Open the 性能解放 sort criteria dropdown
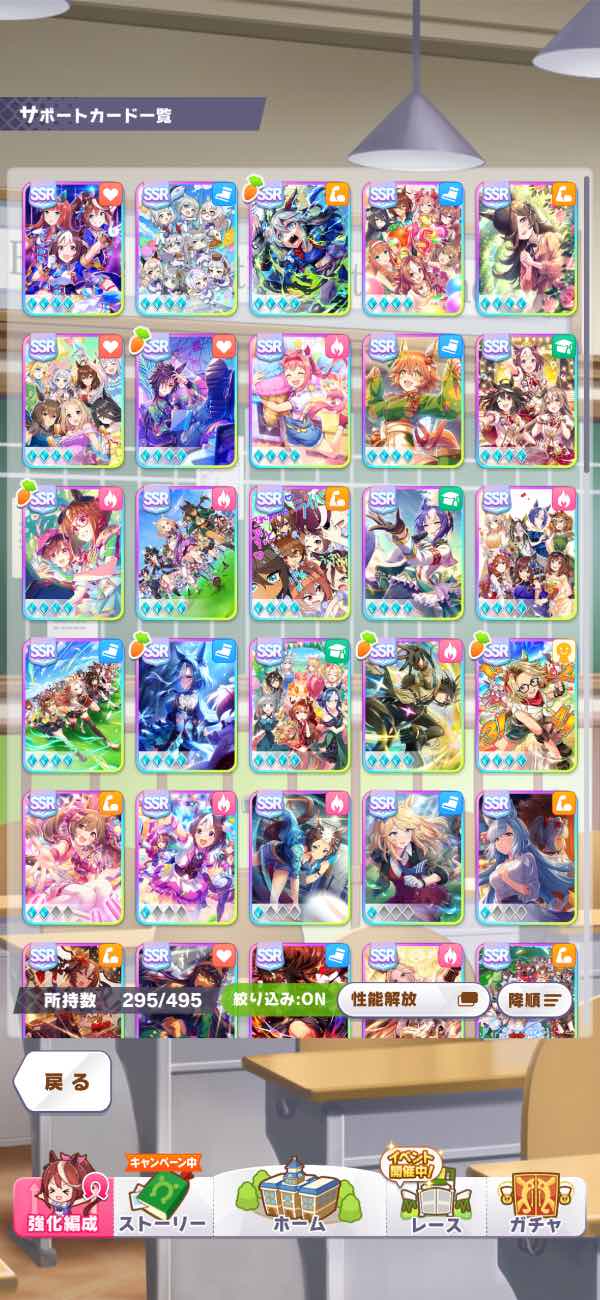 [412, 998]
